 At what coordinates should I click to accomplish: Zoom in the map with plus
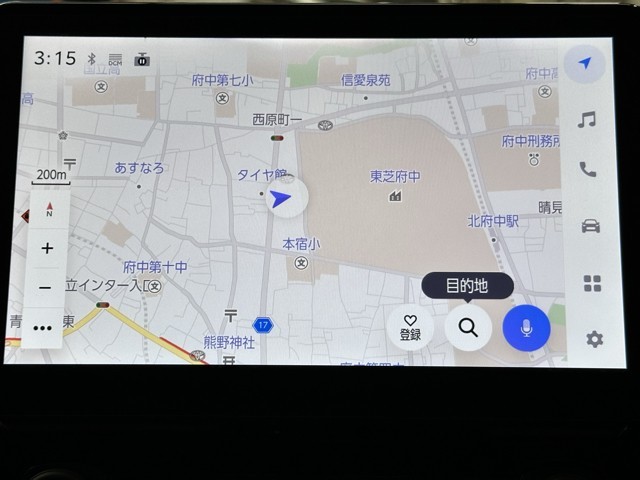[46, 248]
